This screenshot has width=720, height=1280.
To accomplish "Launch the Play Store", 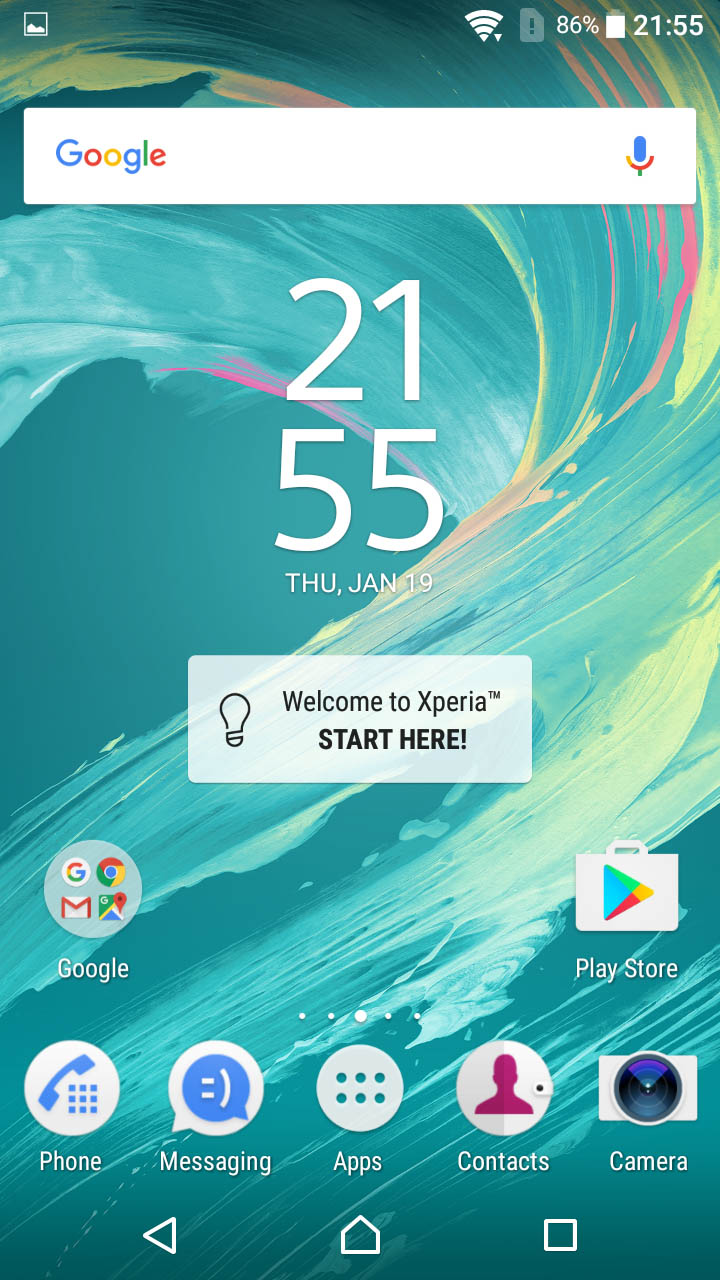I will 627,888.
